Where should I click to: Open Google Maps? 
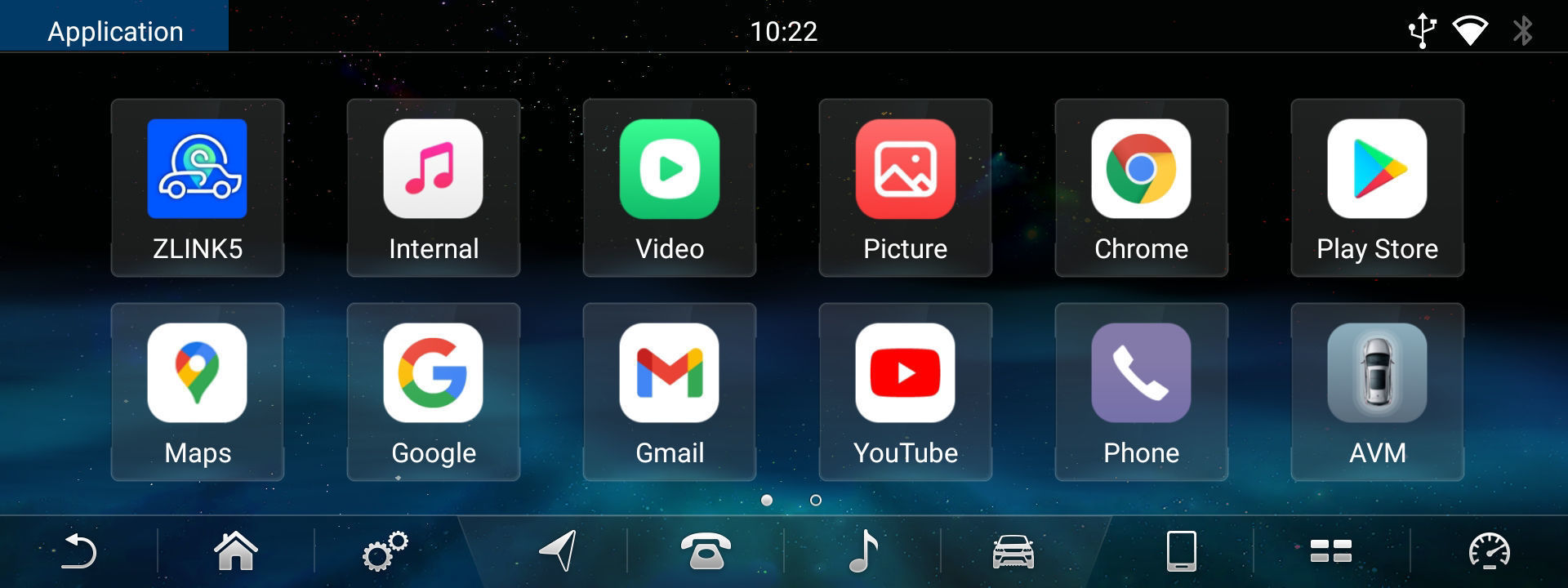[197, 391]
